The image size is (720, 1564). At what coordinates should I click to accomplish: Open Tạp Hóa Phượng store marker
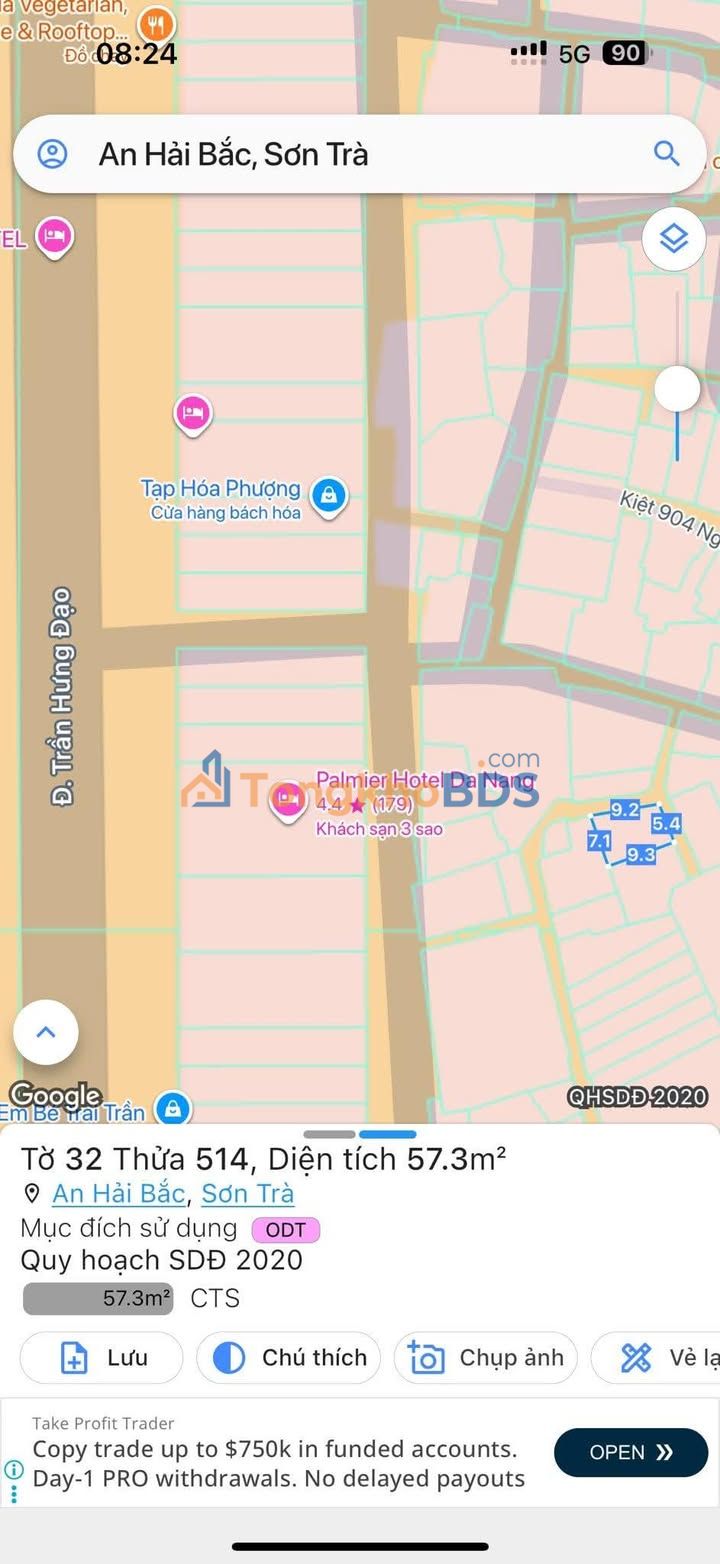pyautogui.click(x=328, y=495)
